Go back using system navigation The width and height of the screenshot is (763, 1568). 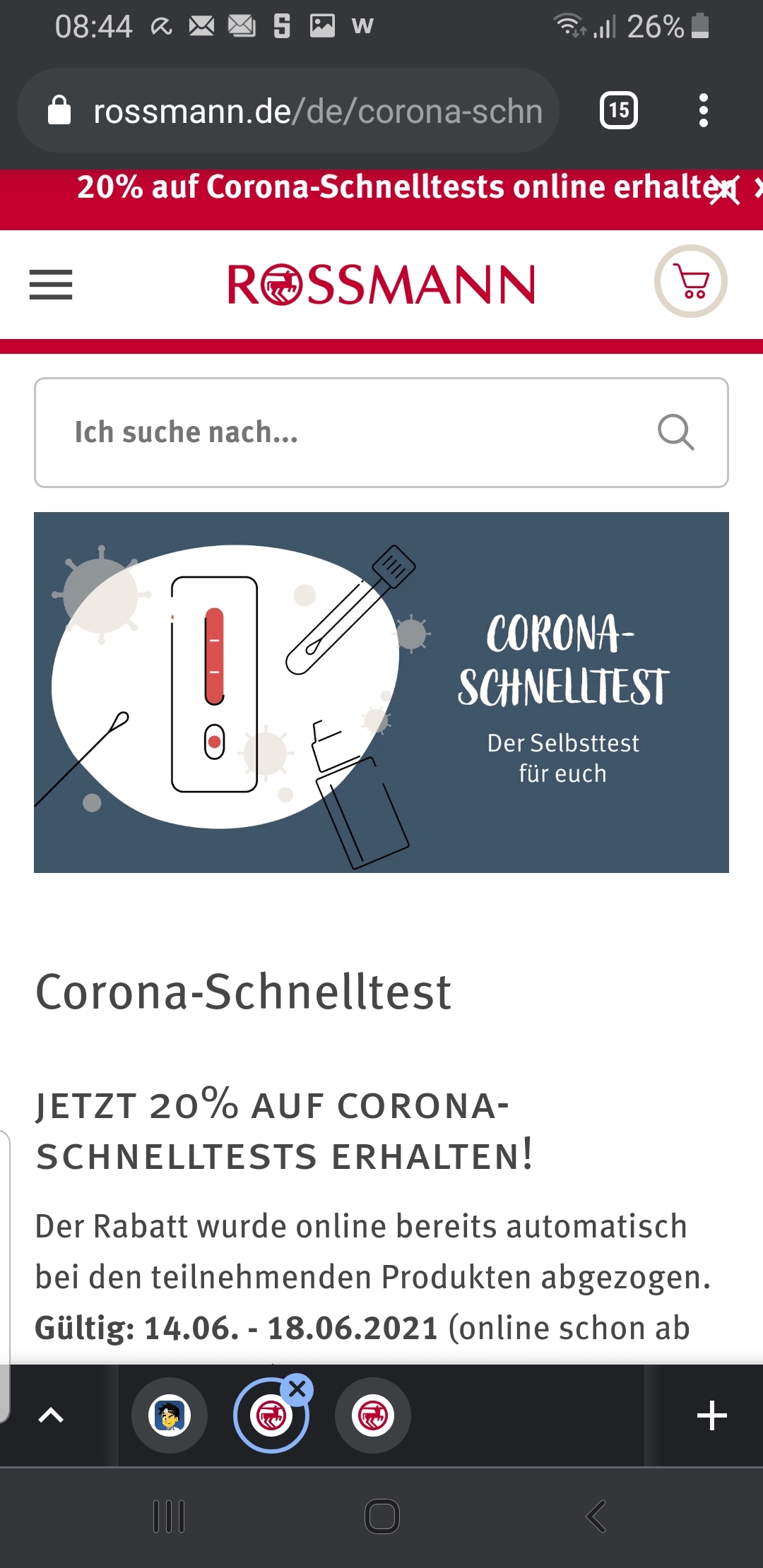(x=596, y=1516)
